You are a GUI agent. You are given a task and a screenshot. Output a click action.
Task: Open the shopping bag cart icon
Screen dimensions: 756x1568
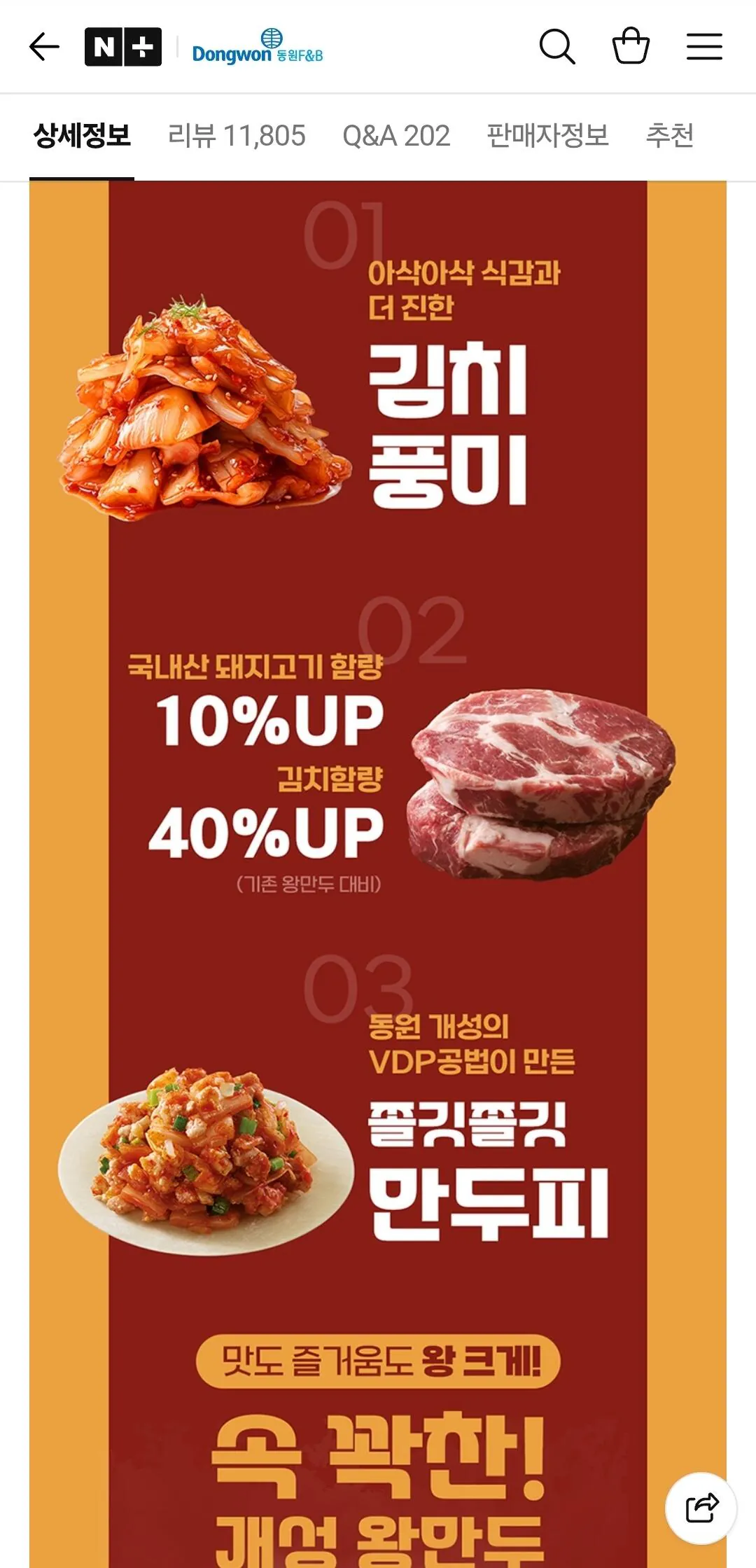click(631, 46)
